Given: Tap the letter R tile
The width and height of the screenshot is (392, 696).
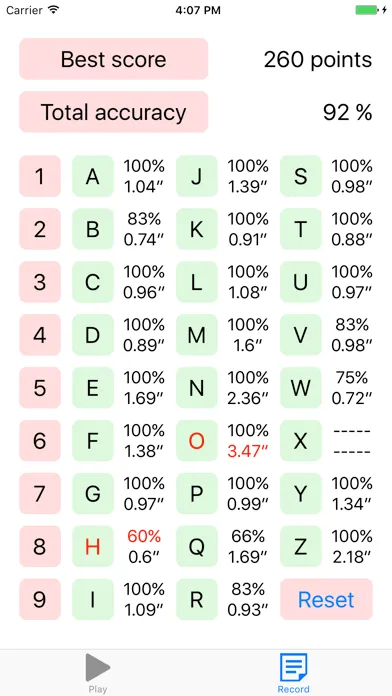Looking at the screenshot, I should pos(197,599).
